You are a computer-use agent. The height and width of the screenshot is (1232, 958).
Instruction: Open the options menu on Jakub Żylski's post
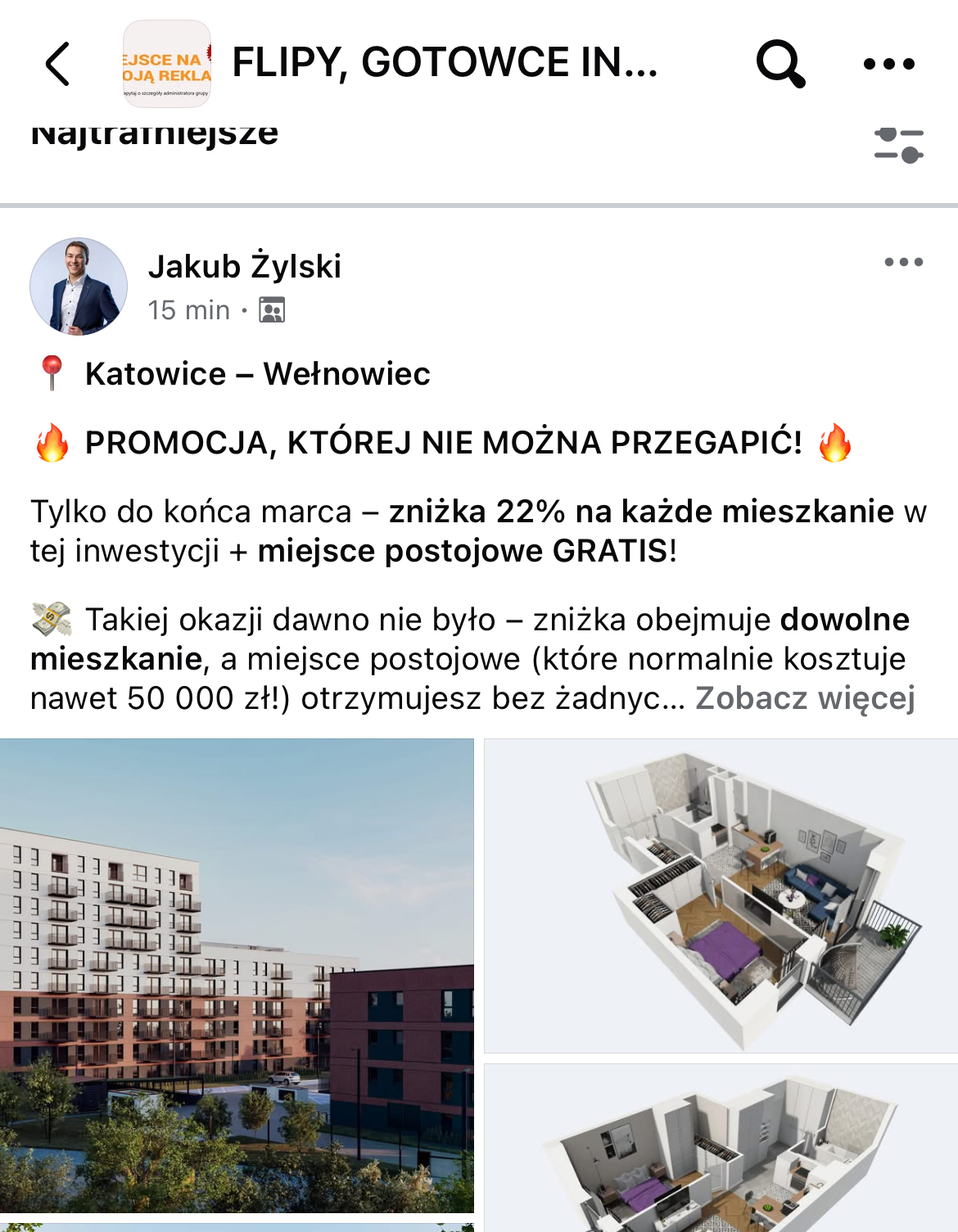click(903, 262)
